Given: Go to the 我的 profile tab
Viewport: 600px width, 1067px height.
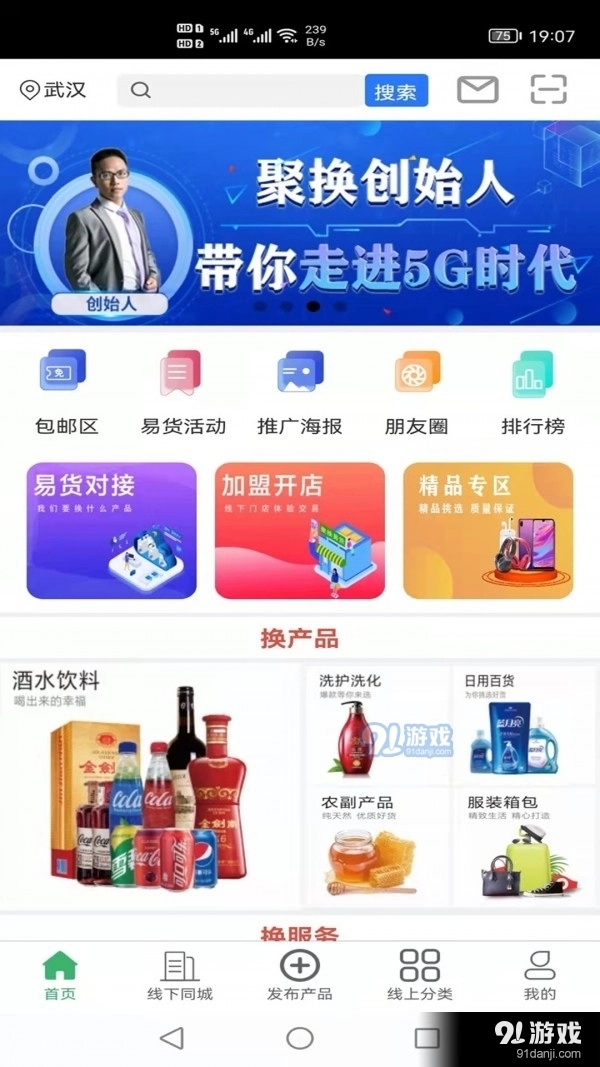Looking at the screenshot, I should (x=539, y=976).
